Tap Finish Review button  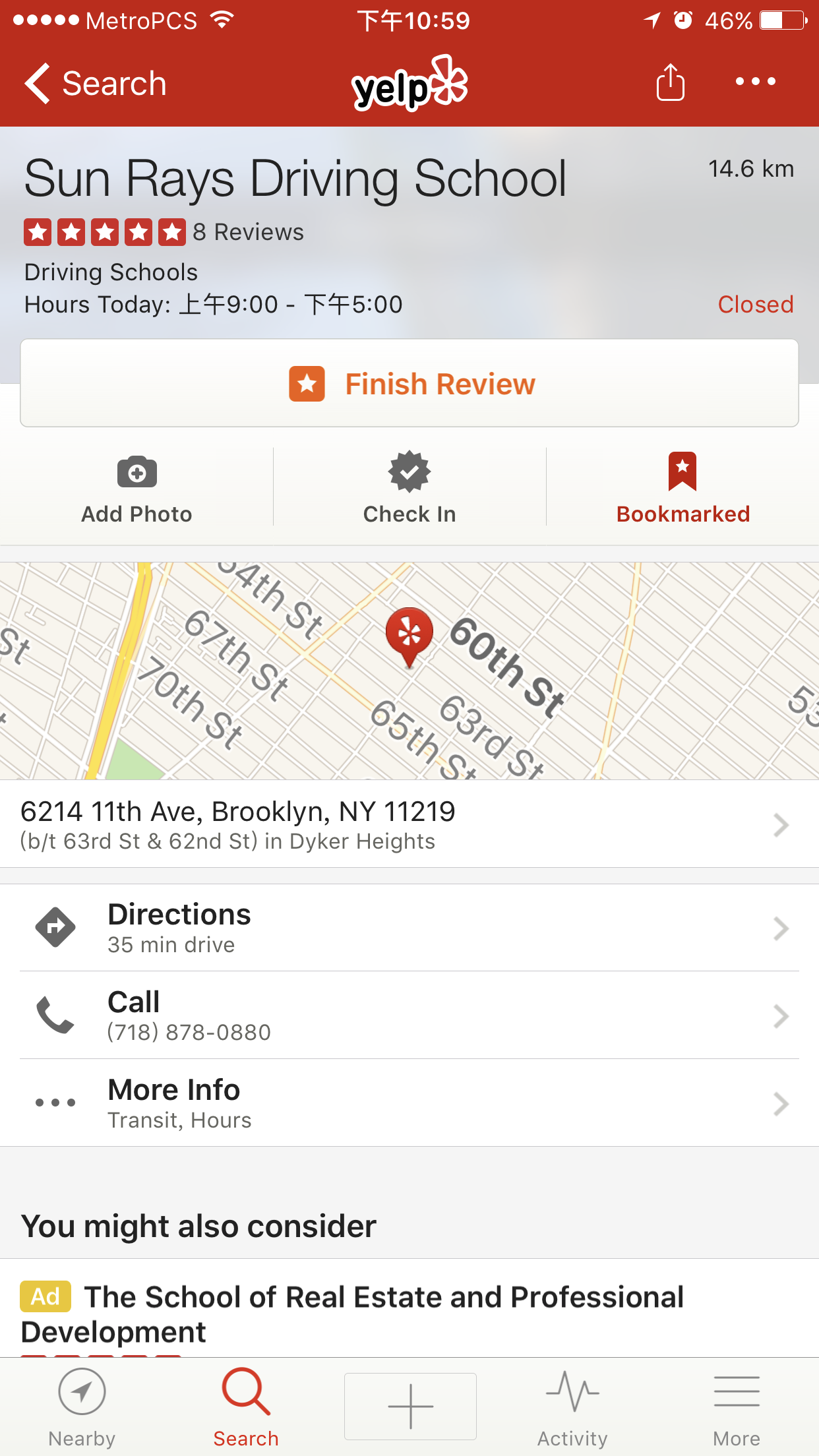pos(409,384)
